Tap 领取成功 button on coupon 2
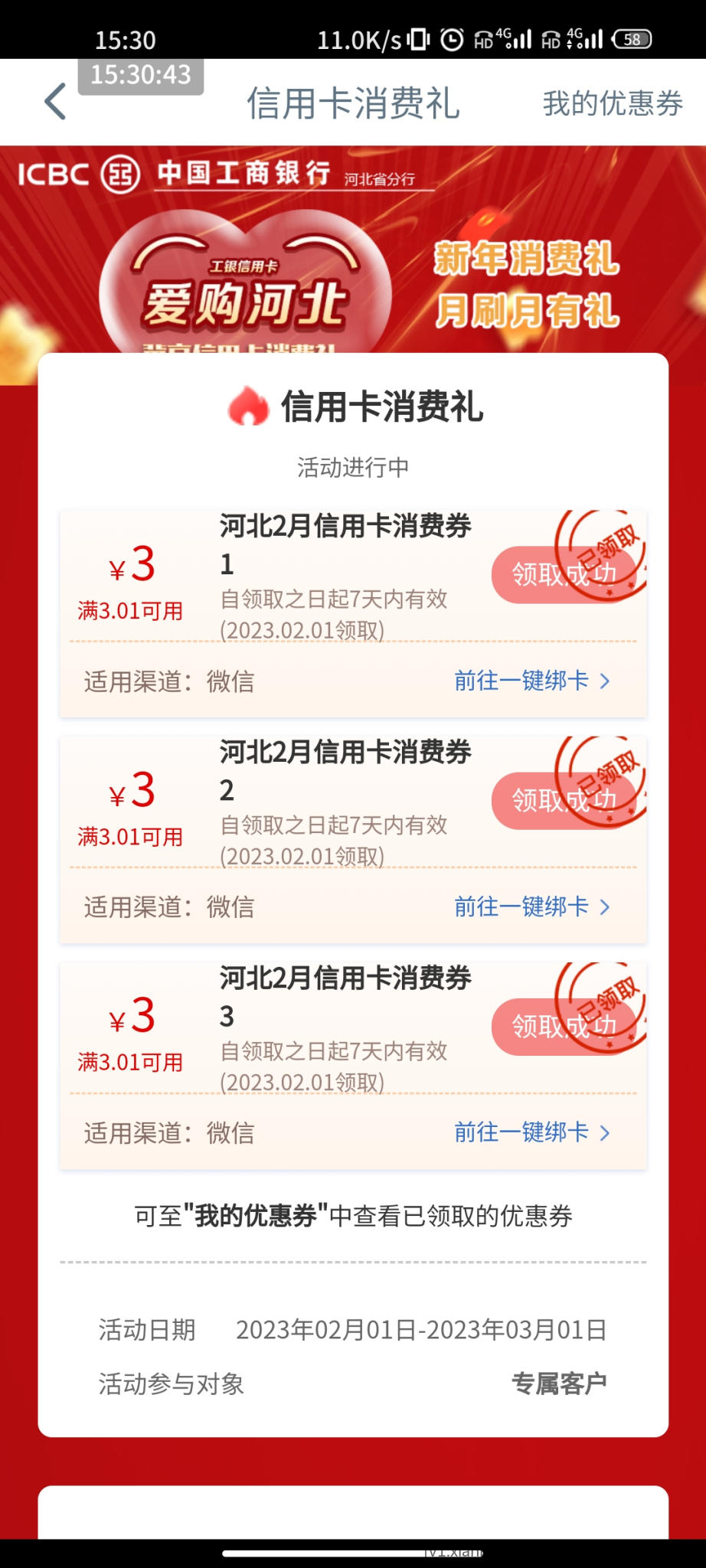Viewport: 706px width, 1568px height. tap(564, 800)
